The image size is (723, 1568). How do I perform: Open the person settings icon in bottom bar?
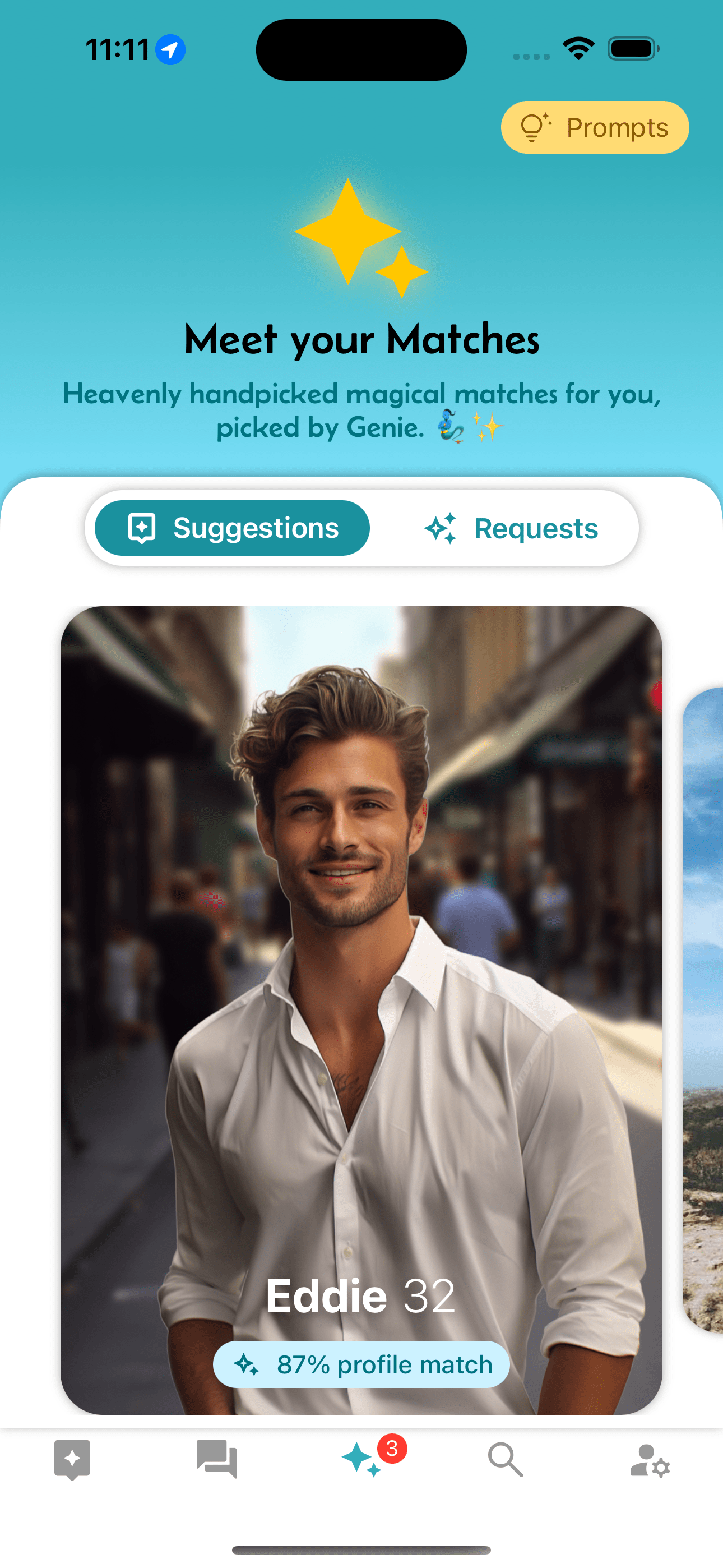650,1461
